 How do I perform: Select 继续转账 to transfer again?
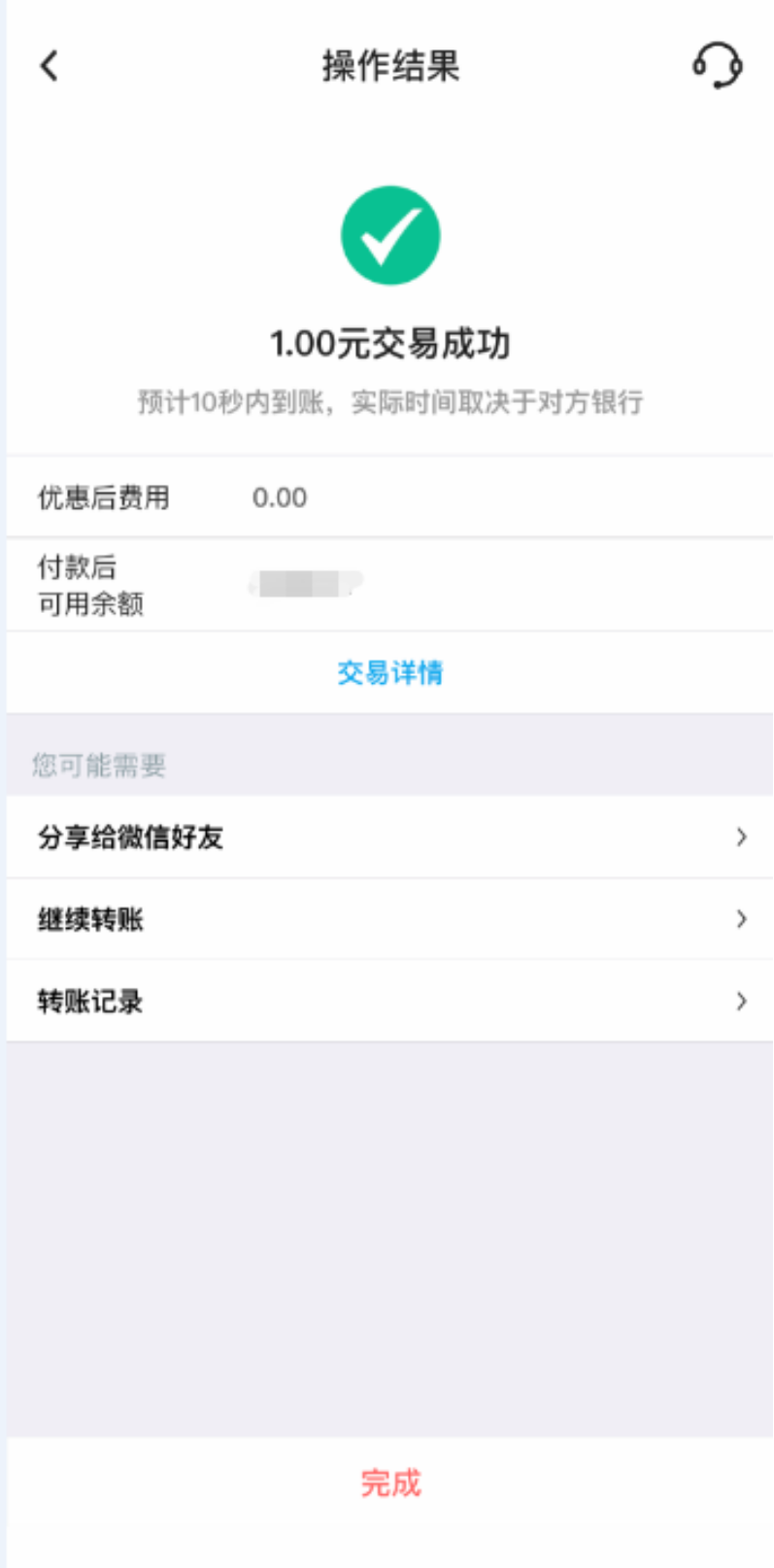[x=390, y=919]
